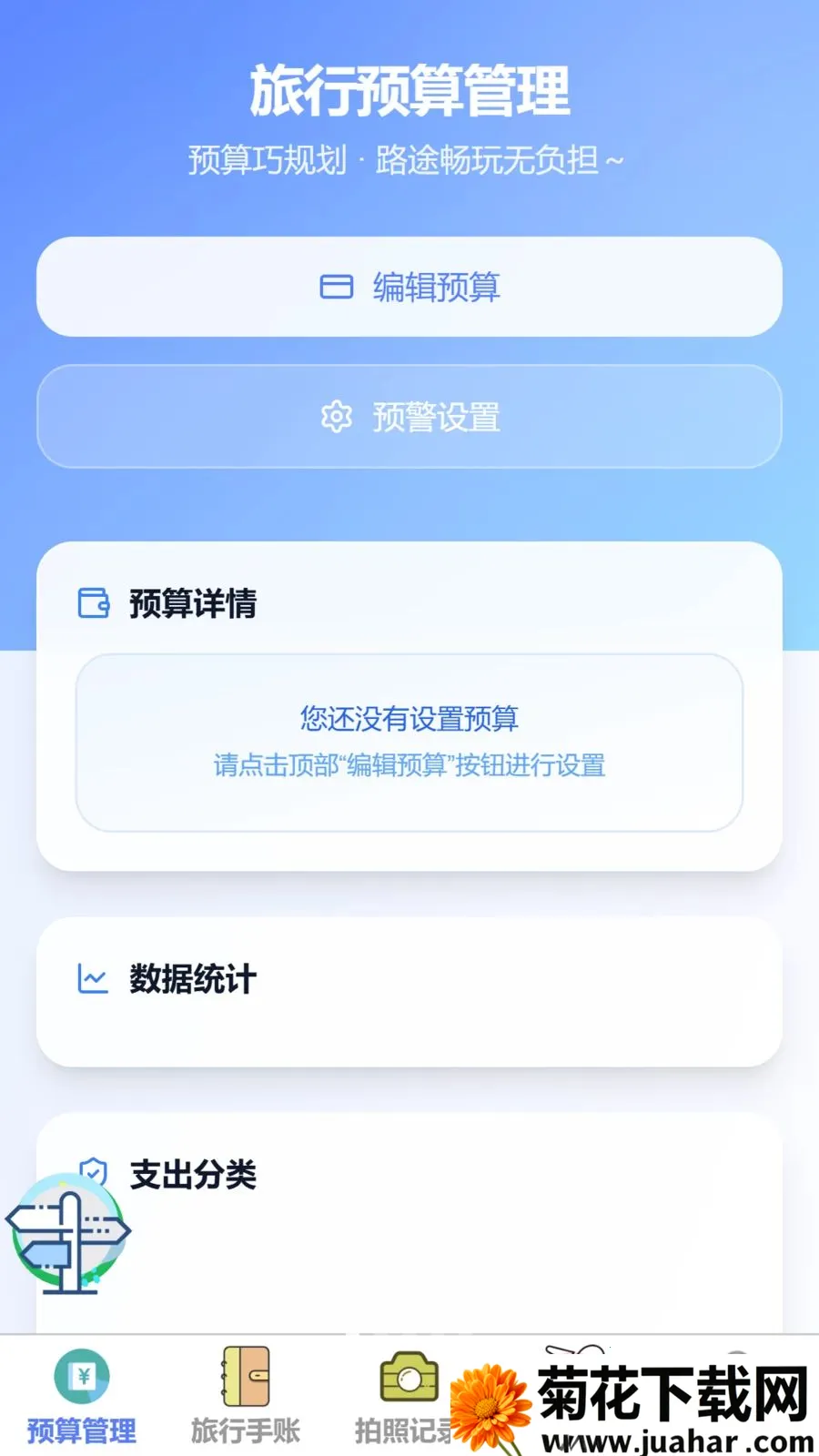This screenshot has height=1456, width=819.
Task: Tap the 编辑预算 button
Action: (x=409, y=287)
